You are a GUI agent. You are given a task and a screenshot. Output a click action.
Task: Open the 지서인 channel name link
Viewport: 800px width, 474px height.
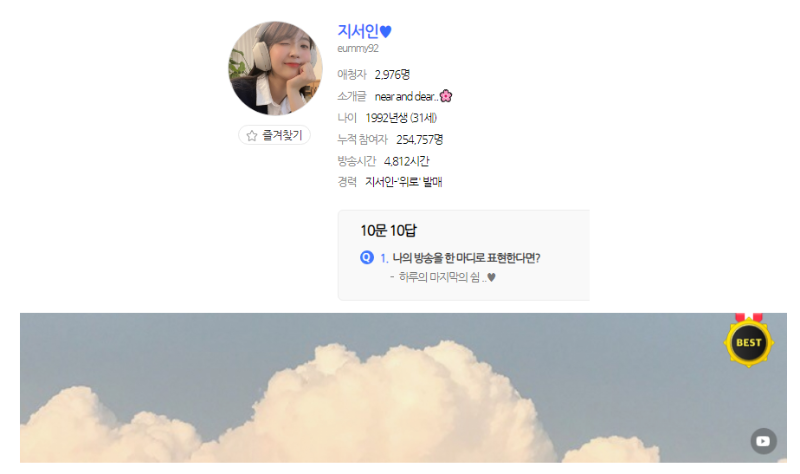click(x=365, y=31)
